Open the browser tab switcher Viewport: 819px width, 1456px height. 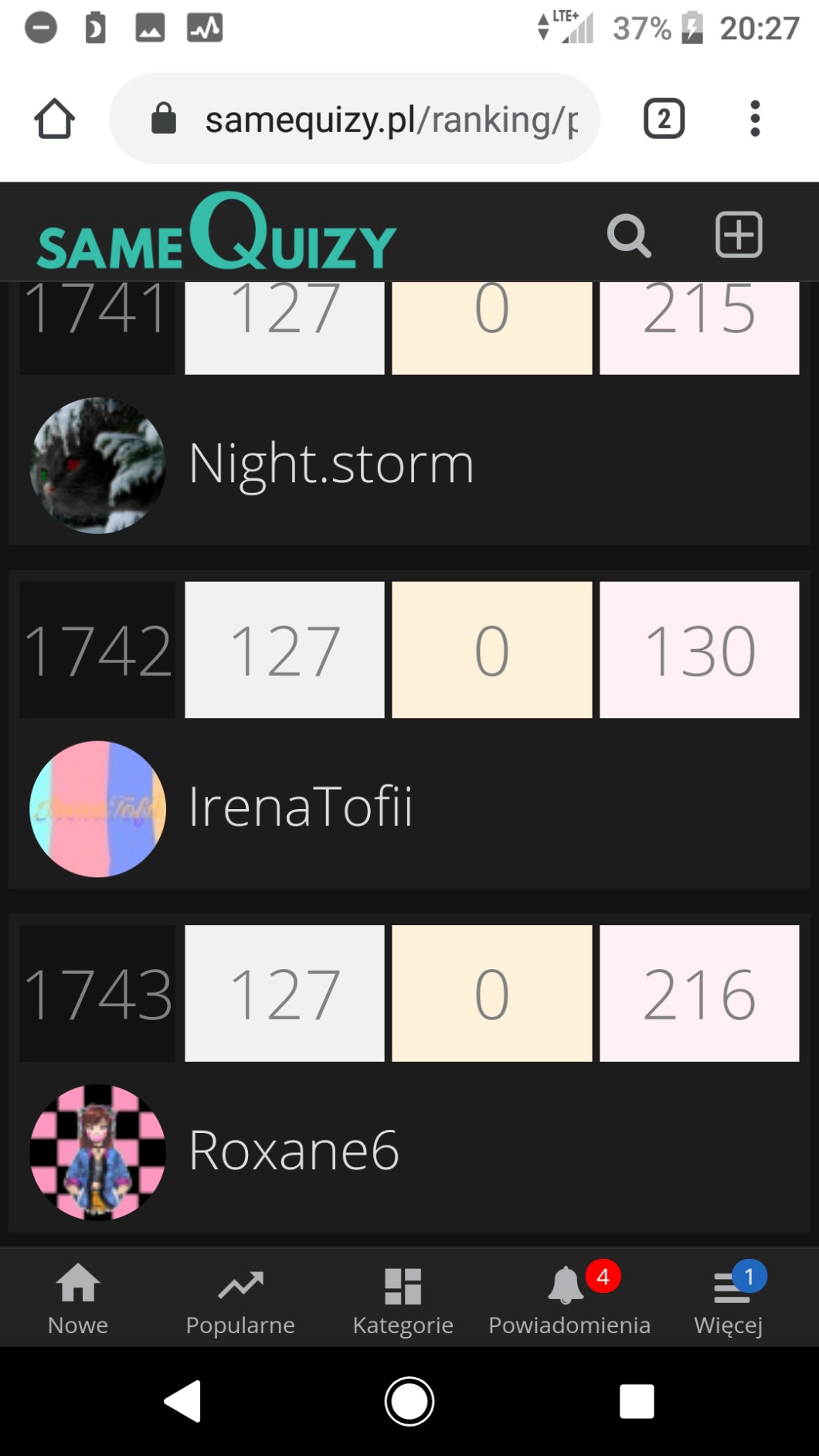coord(664,119)
